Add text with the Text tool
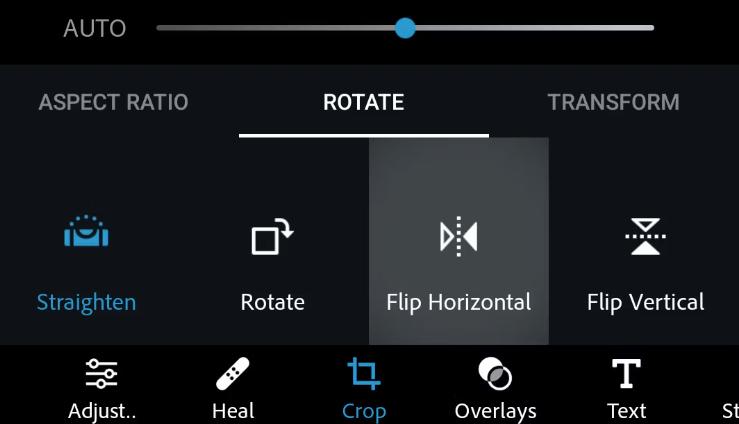739x424 pixels. coord(626,388)
